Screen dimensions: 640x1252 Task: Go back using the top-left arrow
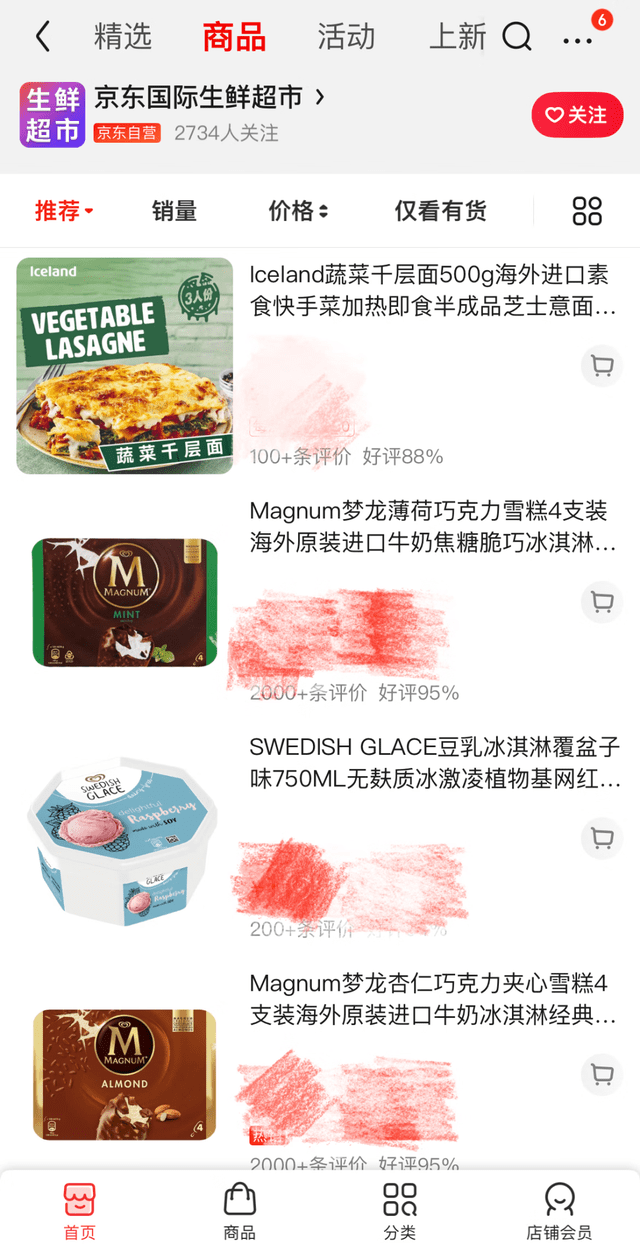point(42,37)
